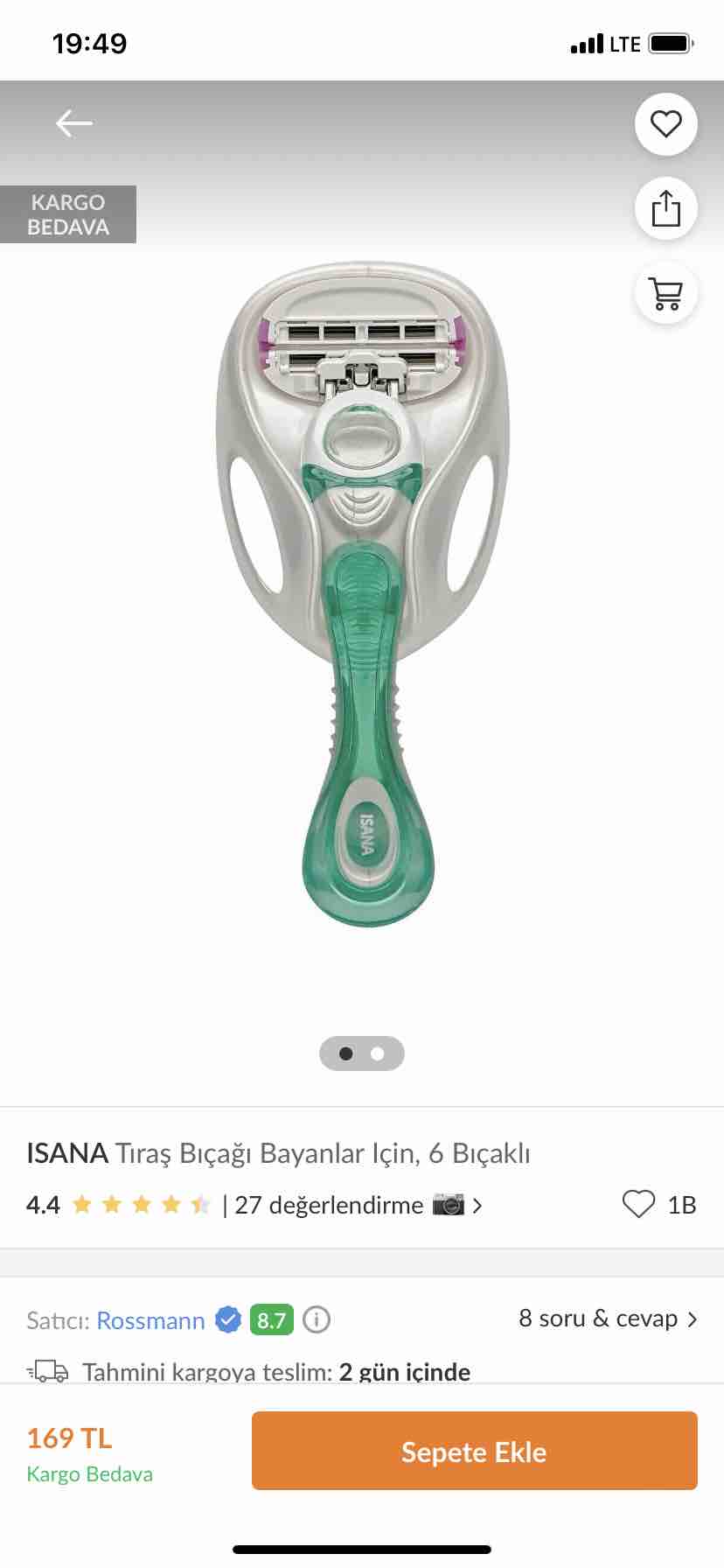Open 8 soru & cevap section
Screen dimensions: 724x1568
tap(608, 1319)
